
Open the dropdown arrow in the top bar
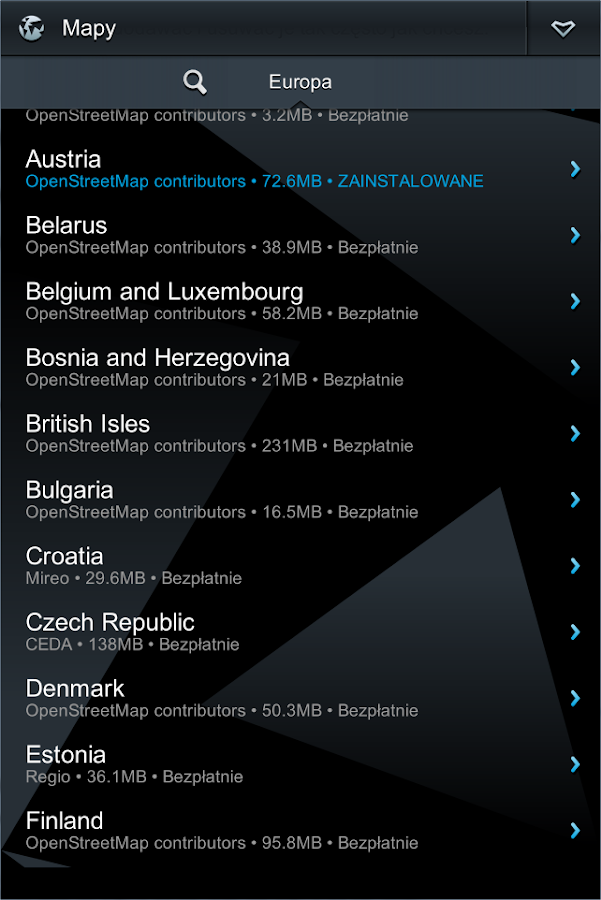(563, 28)
